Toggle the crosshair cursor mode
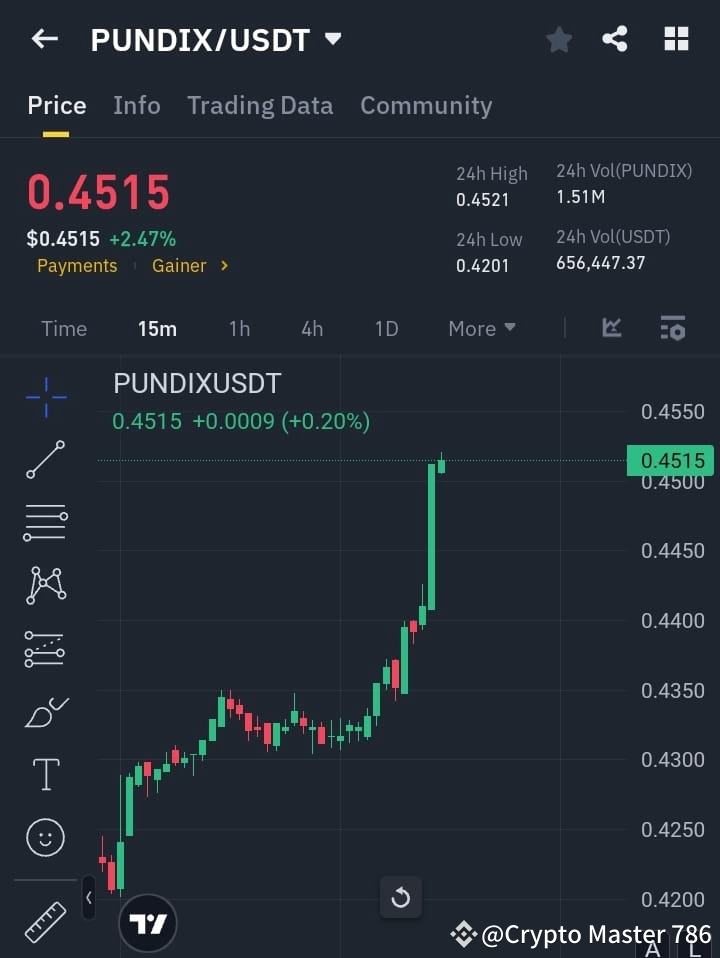This screenshot has width=720, height=958. (45, 397)
